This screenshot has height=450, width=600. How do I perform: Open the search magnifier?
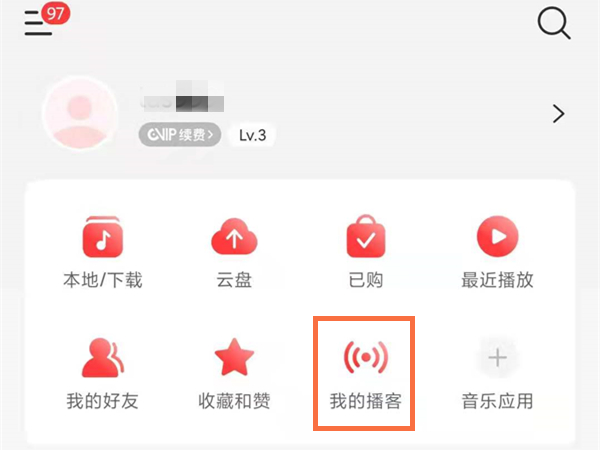click(553, 22)
